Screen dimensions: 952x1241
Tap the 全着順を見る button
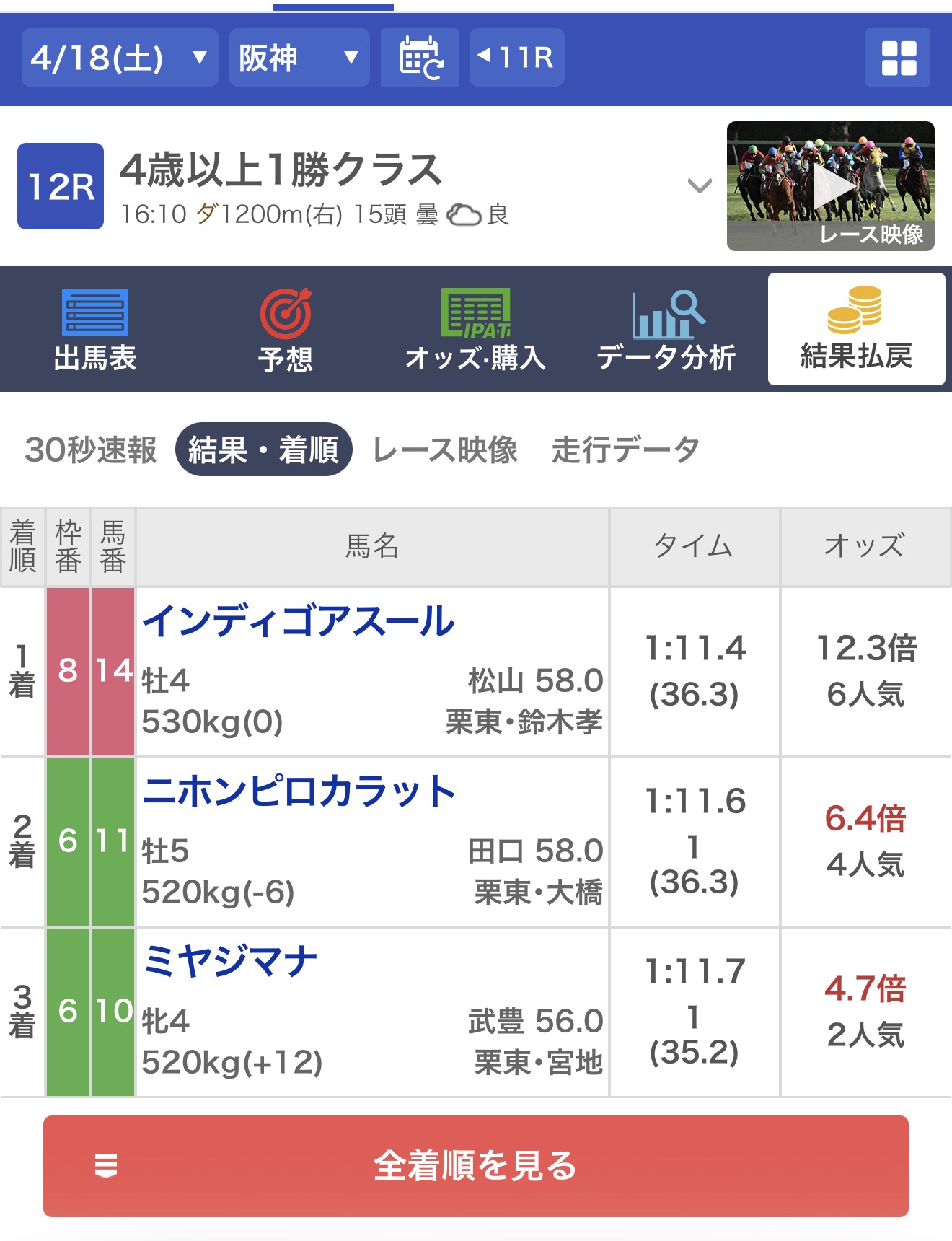click(x=476, y=1166)
